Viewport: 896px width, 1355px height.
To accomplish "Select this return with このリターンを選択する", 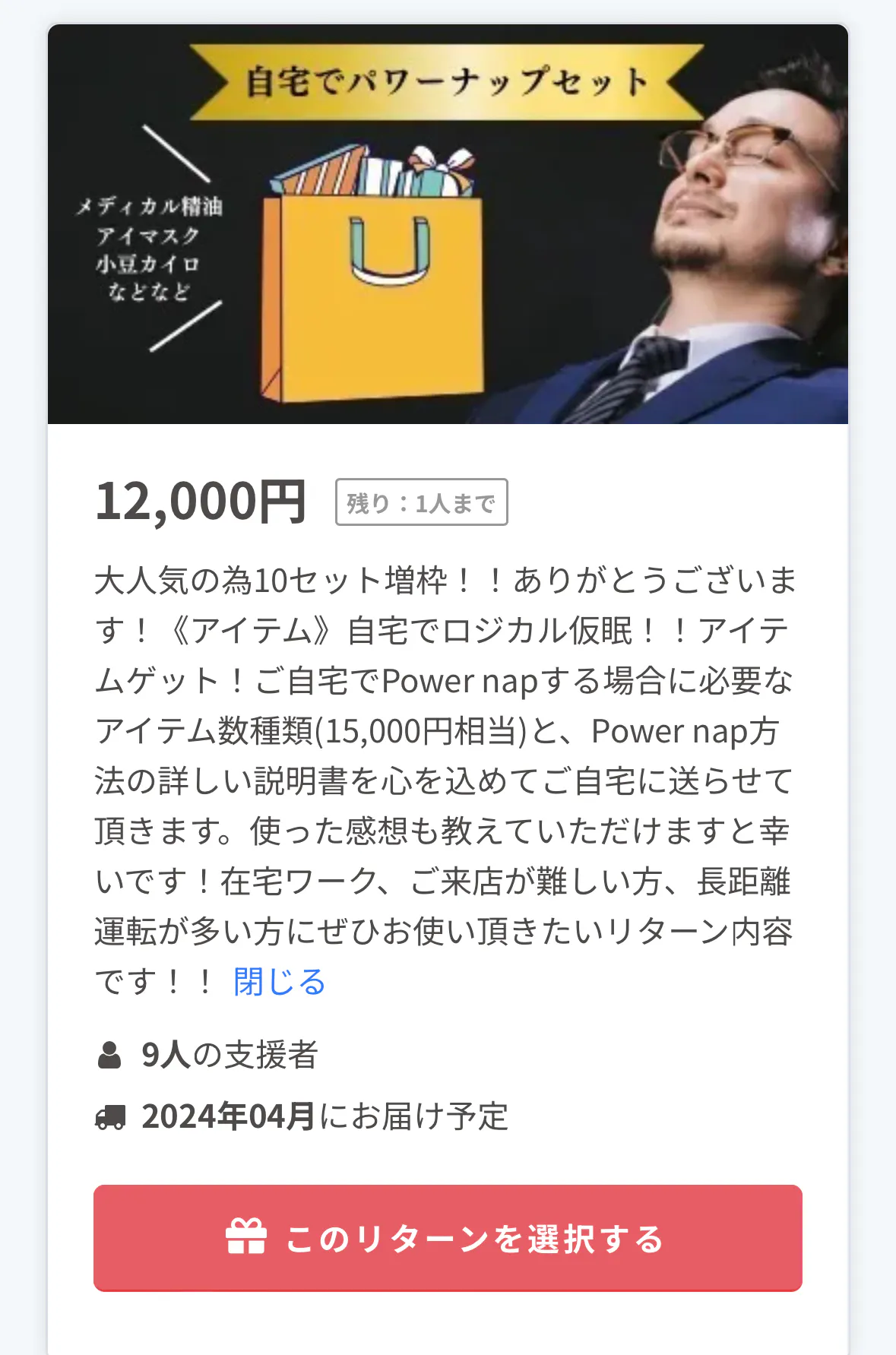I will pyautogui.click(x=448, y=1238).
